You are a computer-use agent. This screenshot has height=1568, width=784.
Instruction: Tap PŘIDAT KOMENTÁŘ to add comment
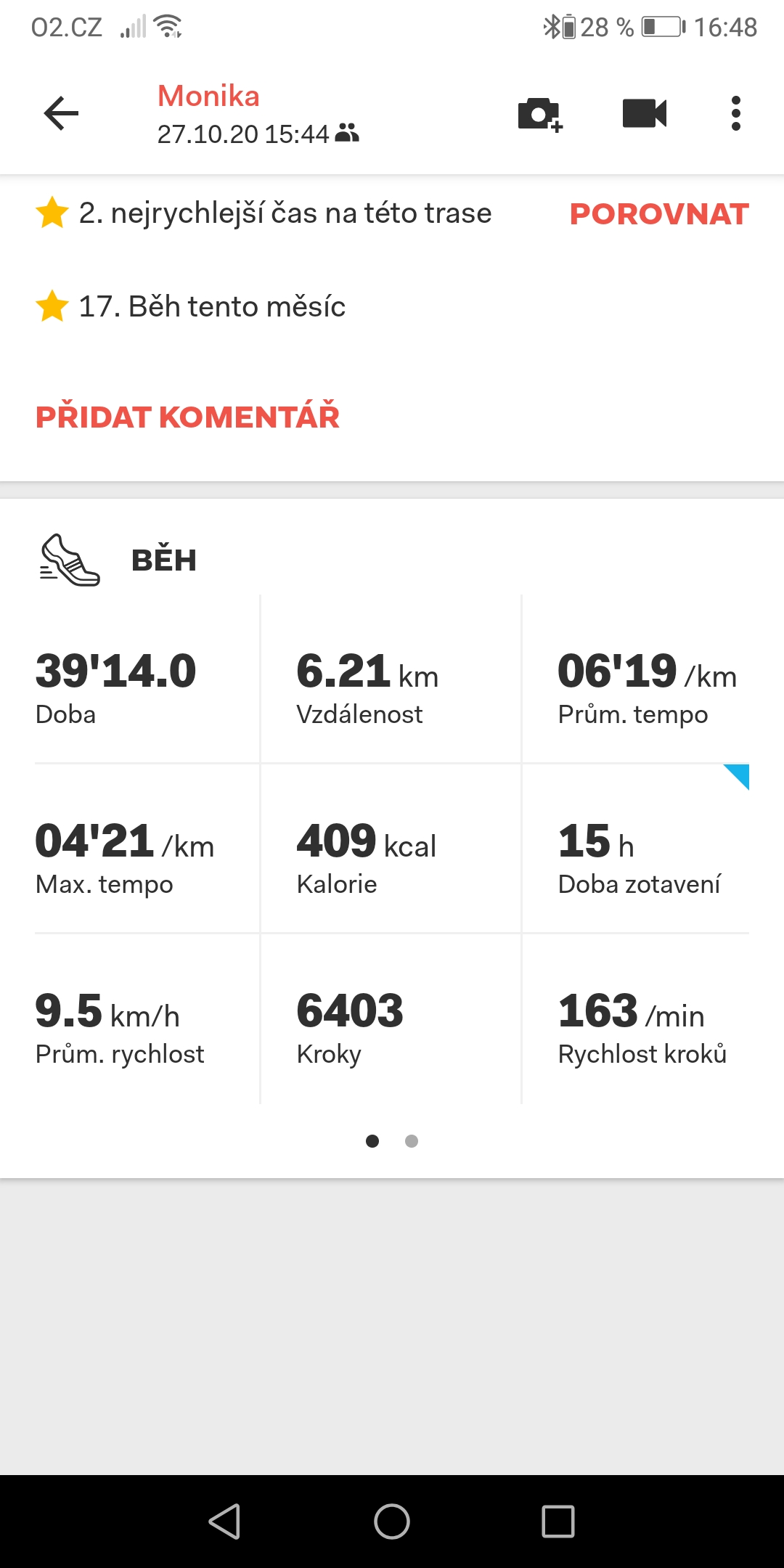[187, 416]
